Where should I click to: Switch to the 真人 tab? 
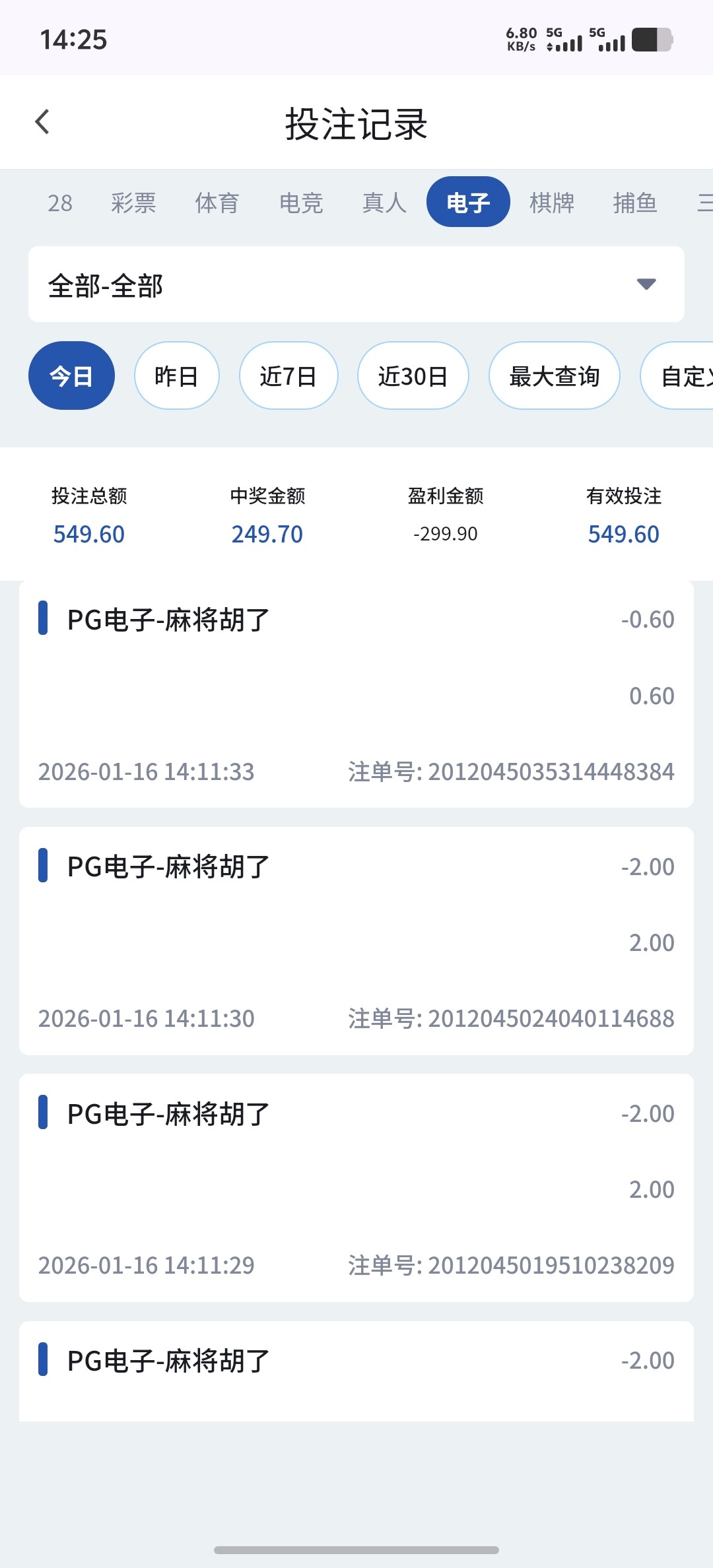[x=384, y=203]
